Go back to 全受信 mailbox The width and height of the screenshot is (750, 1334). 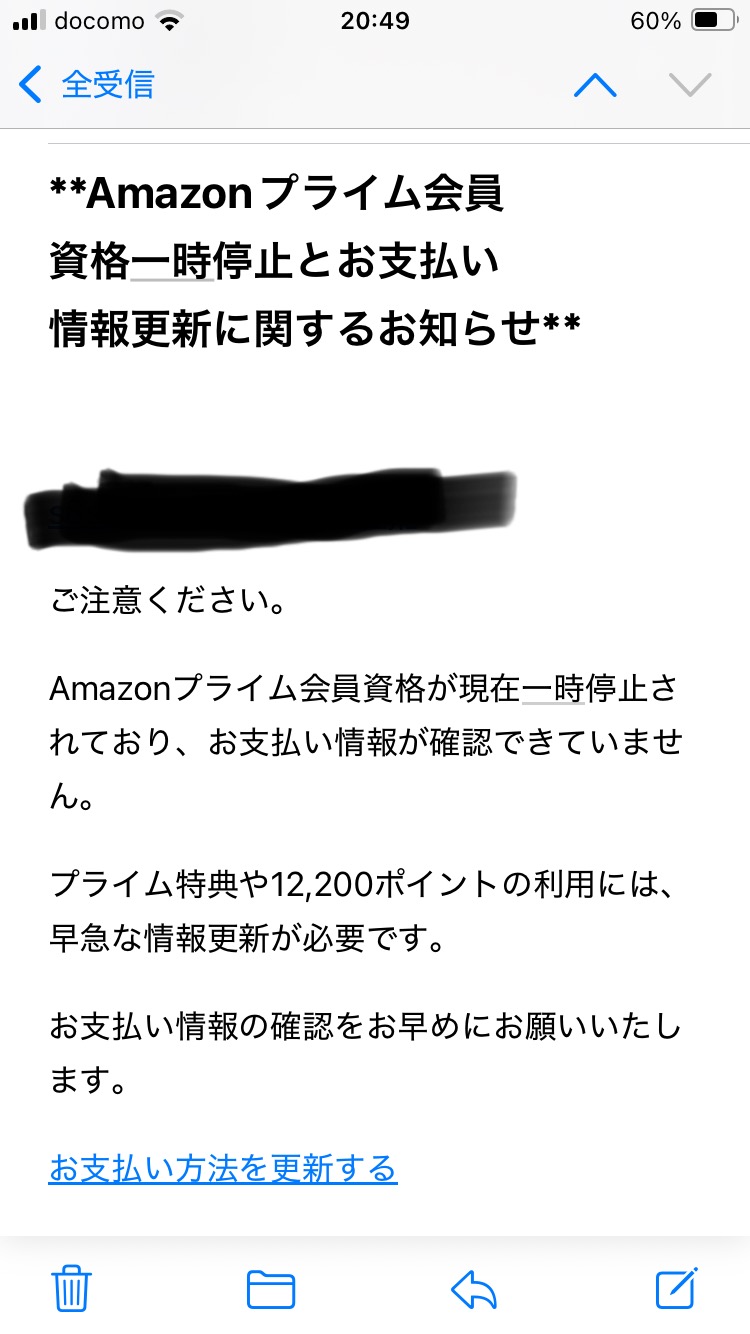88,85
